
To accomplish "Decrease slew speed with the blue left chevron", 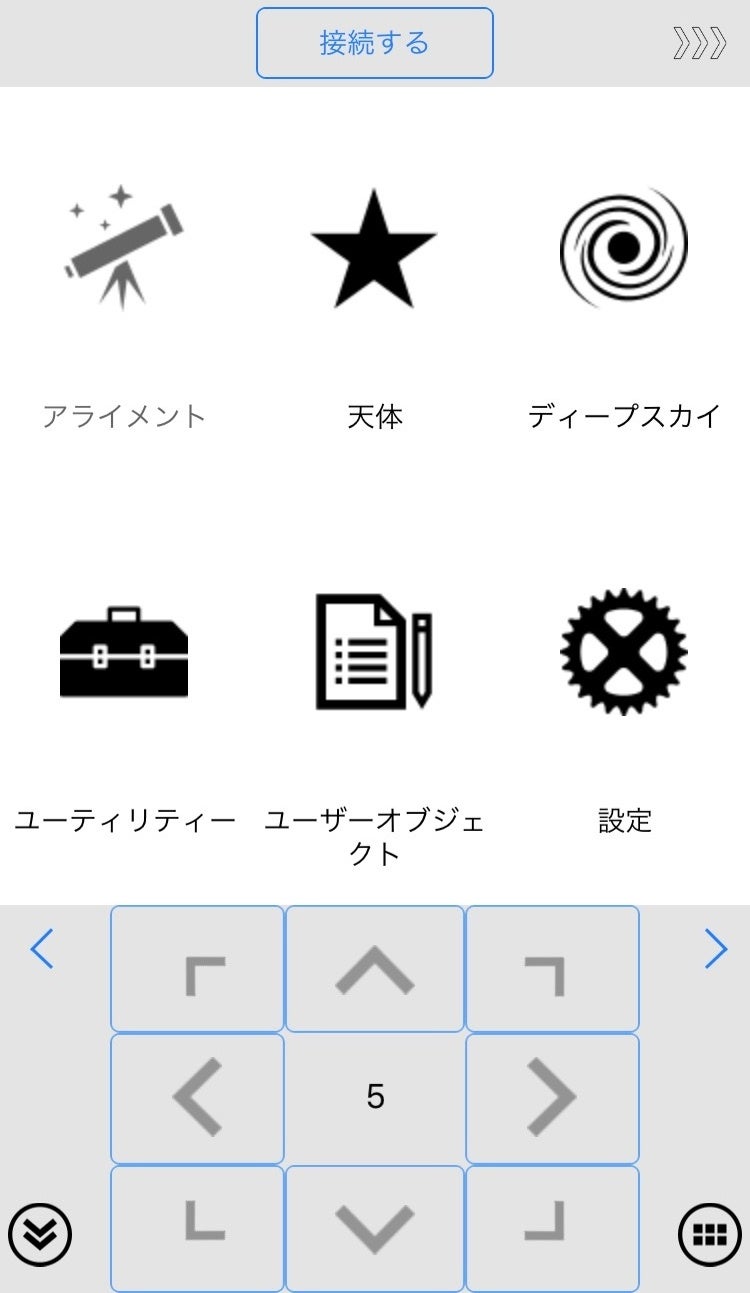I will coord(42,949).
